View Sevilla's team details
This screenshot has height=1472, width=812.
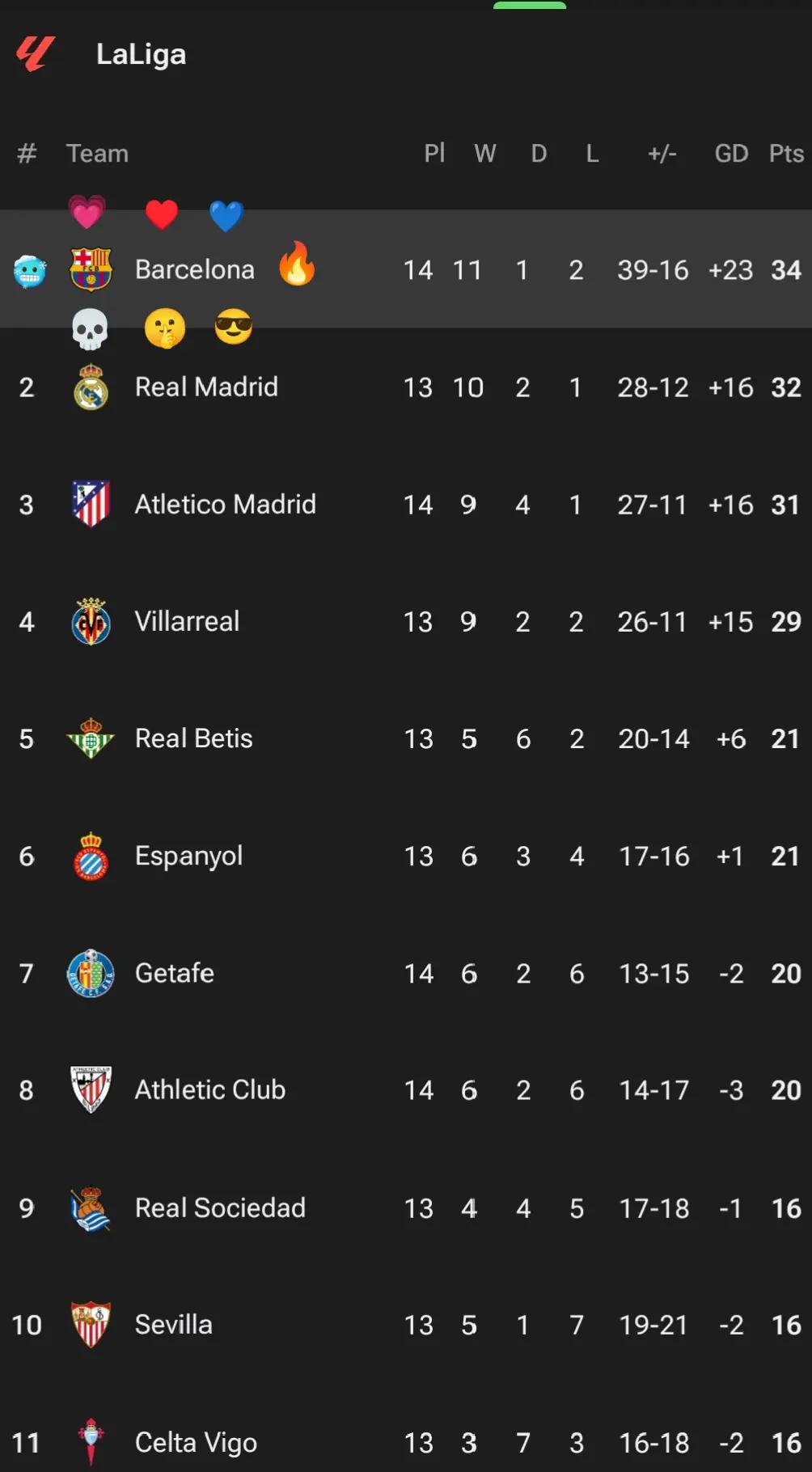click(406, 1325)
